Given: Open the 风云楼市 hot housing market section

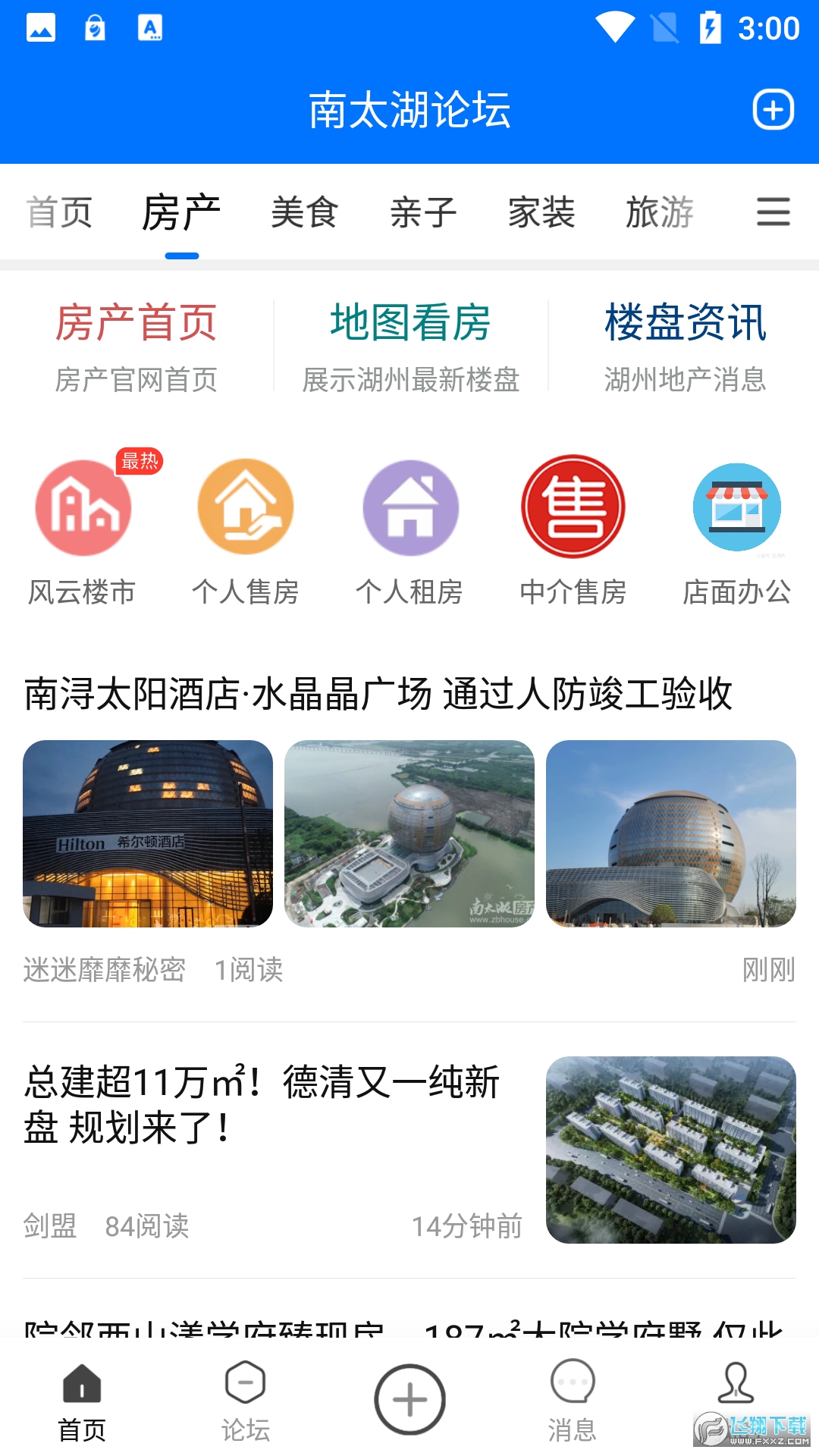Looking at the screenshot, I should click(x=82, y=508).
